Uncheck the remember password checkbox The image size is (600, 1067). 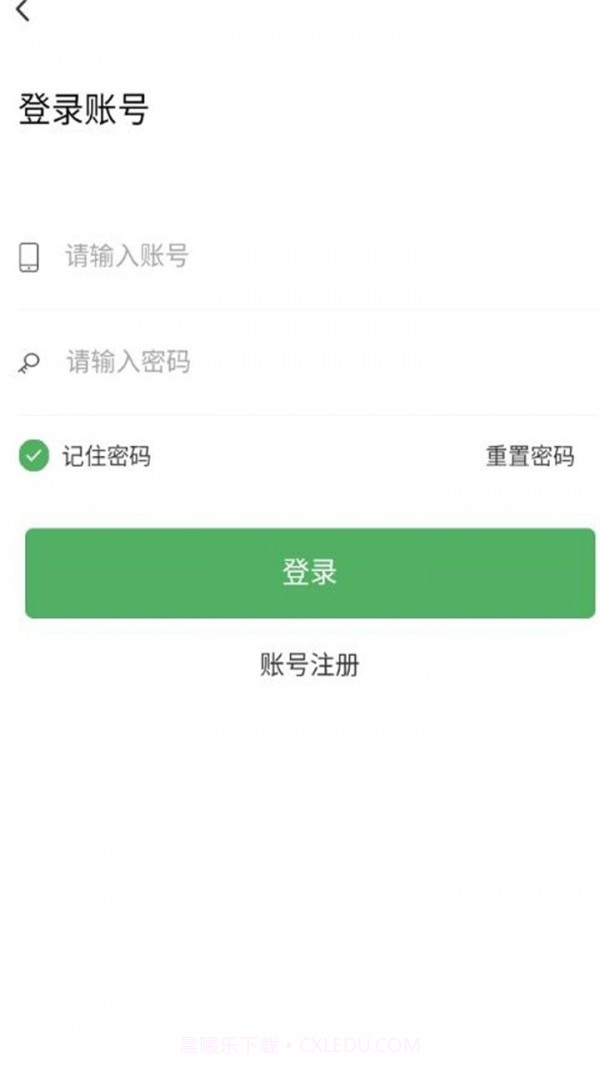[34, 457]
